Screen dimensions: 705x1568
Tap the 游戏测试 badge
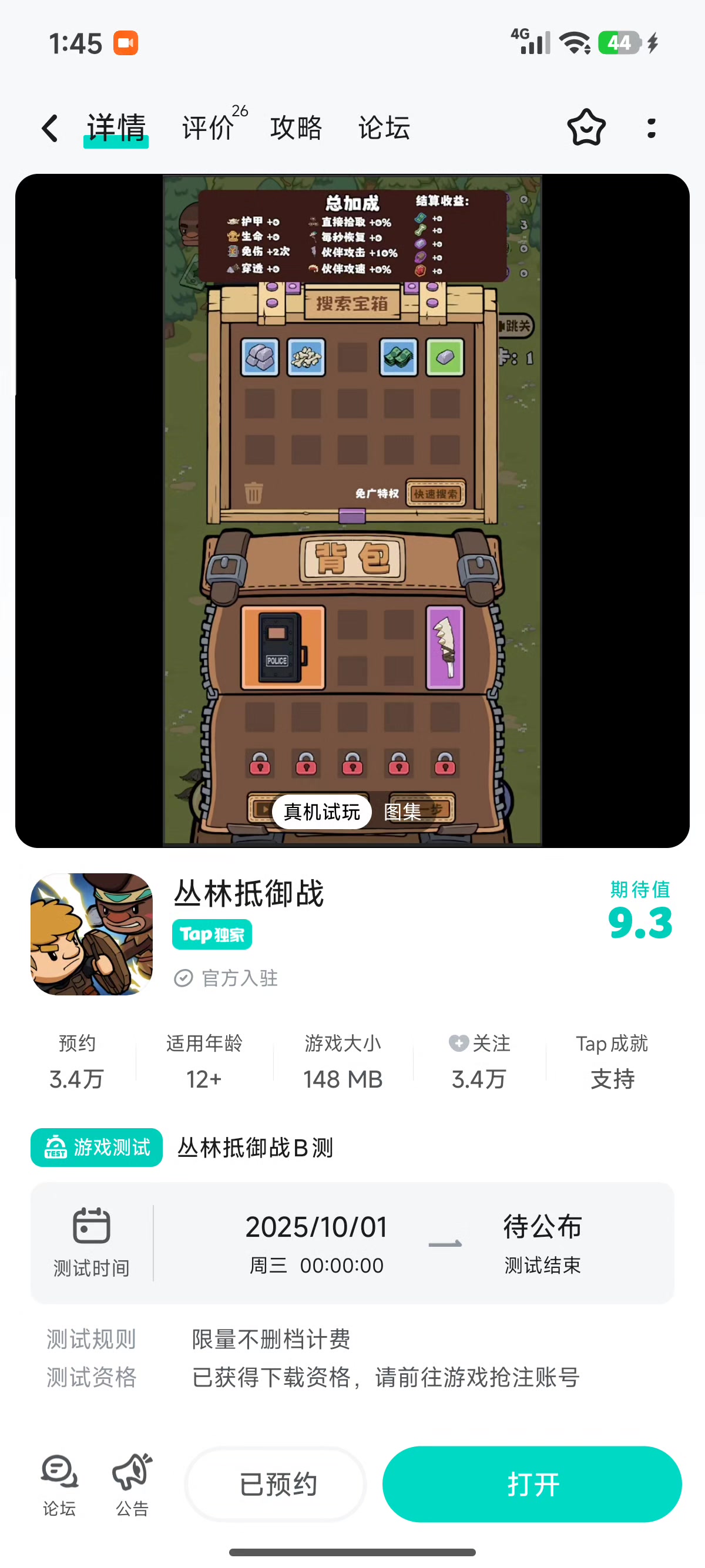pyautogui.click(x=97, y=1148)
